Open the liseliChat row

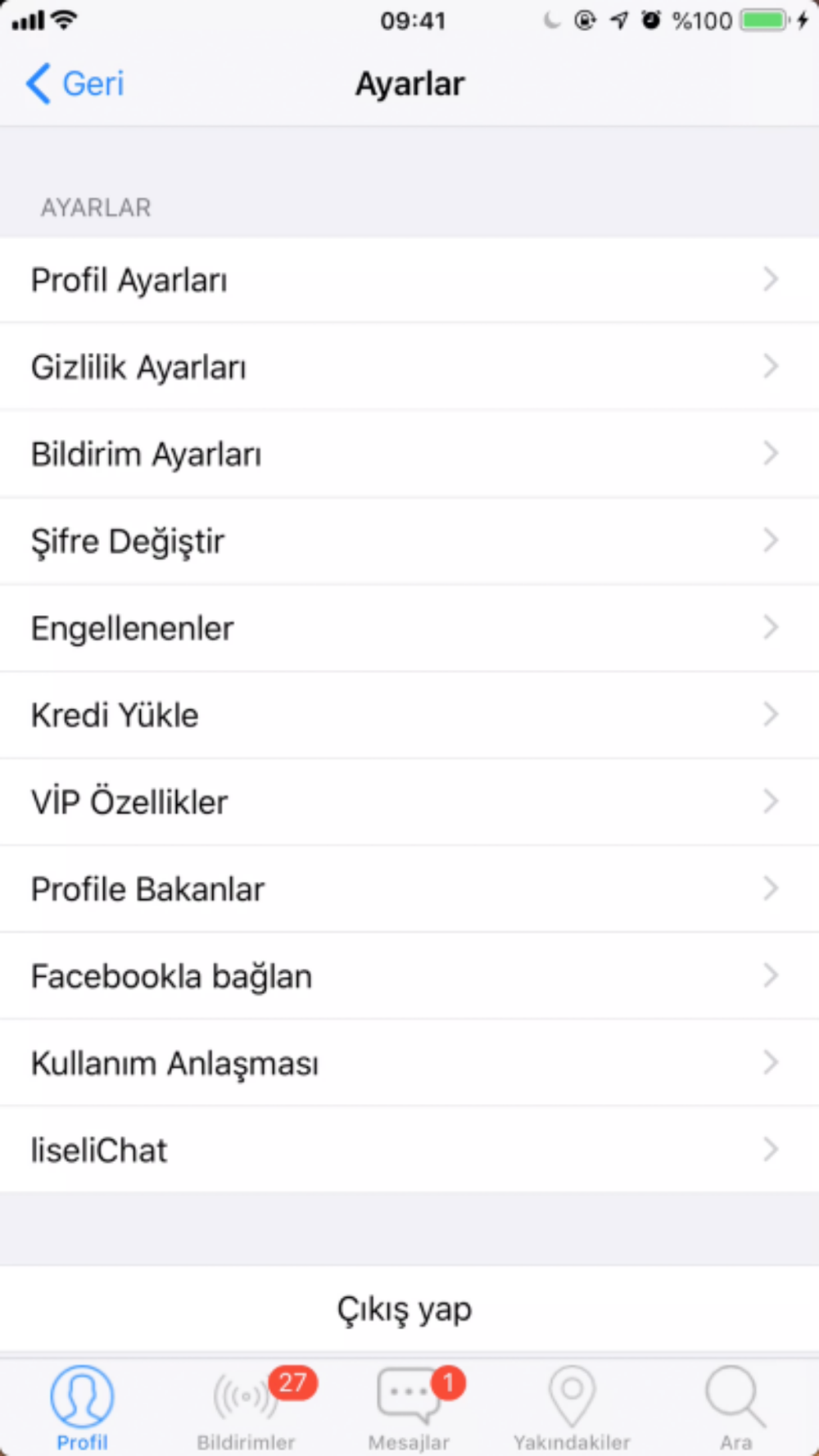(x=409, y=1150)
